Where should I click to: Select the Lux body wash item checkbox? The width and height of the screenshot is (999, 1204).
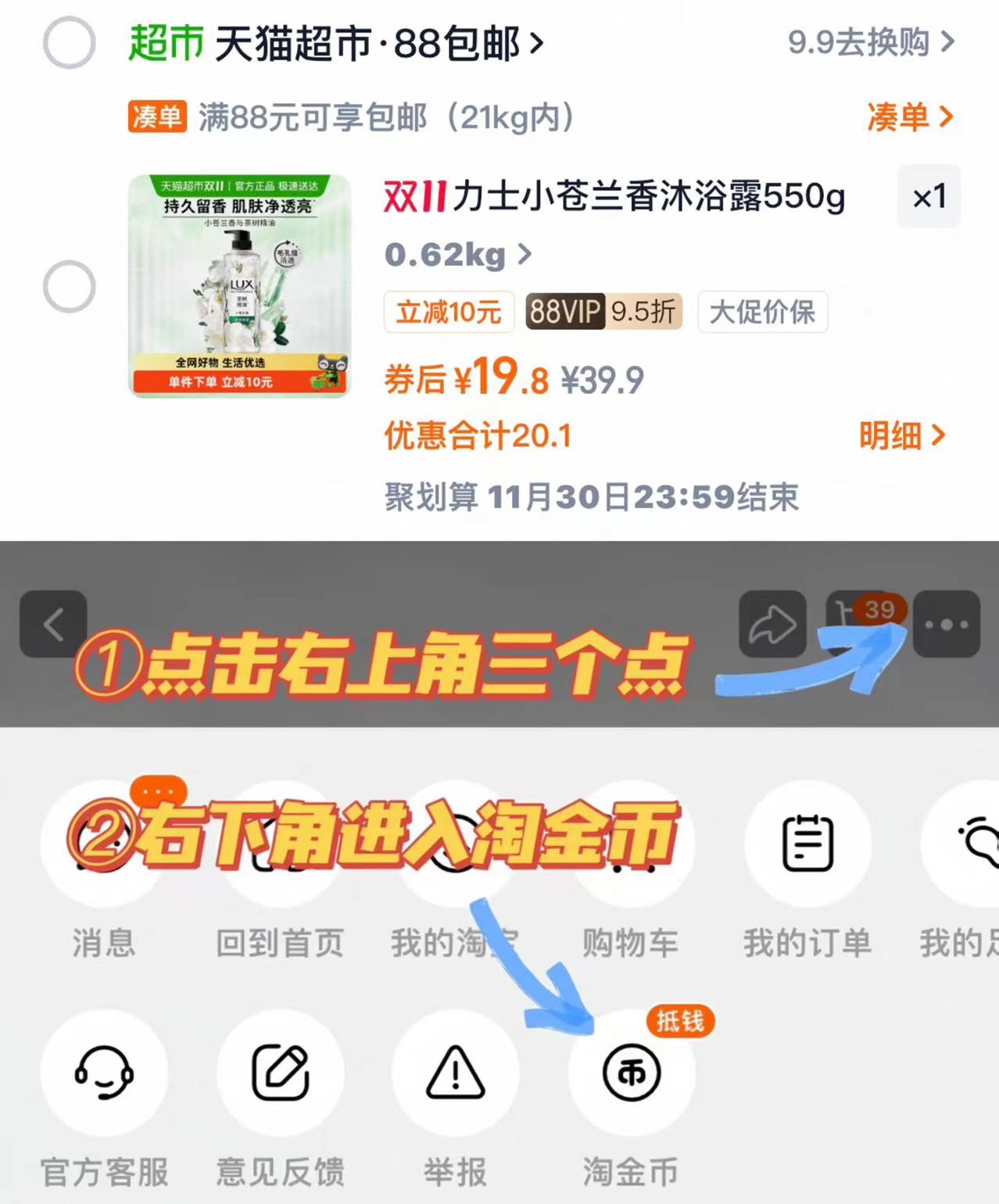click(x=69, y=286)
